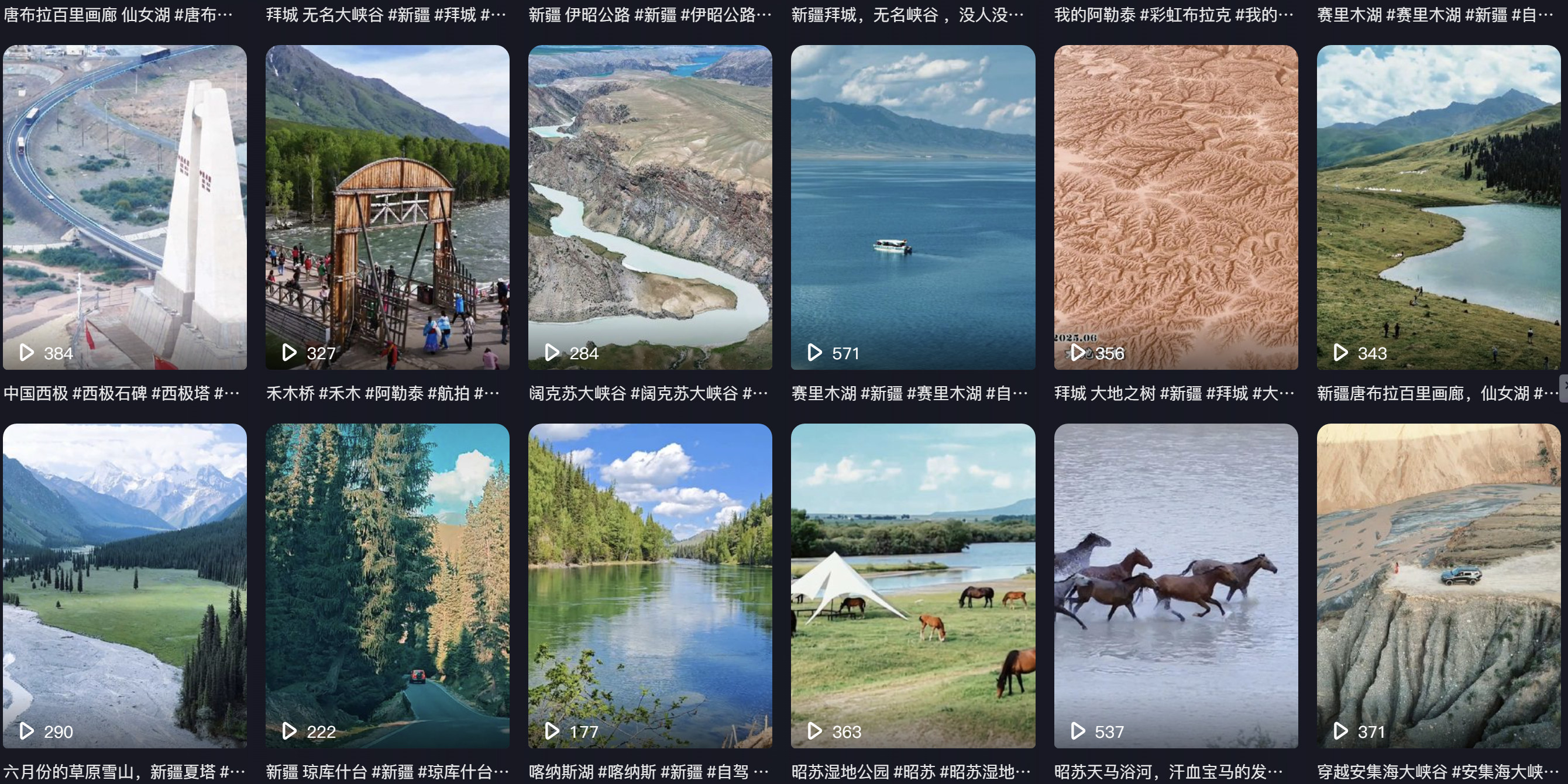1568x784 pixels.
Task: Open the 赛里木湖 video with 571 plays
Action: point(913,207)
